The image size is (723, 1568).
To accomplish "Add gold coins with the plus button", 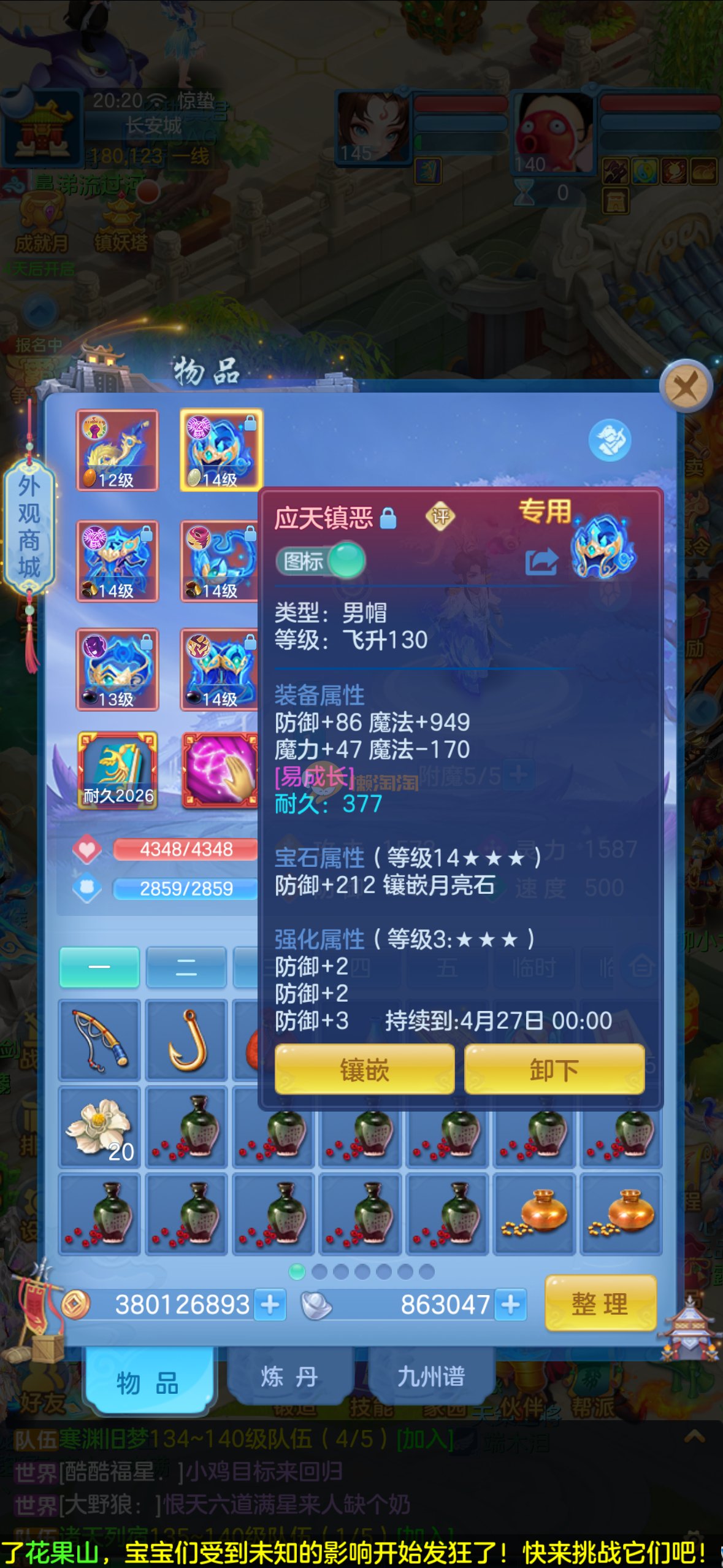I will pos(270,1304).
